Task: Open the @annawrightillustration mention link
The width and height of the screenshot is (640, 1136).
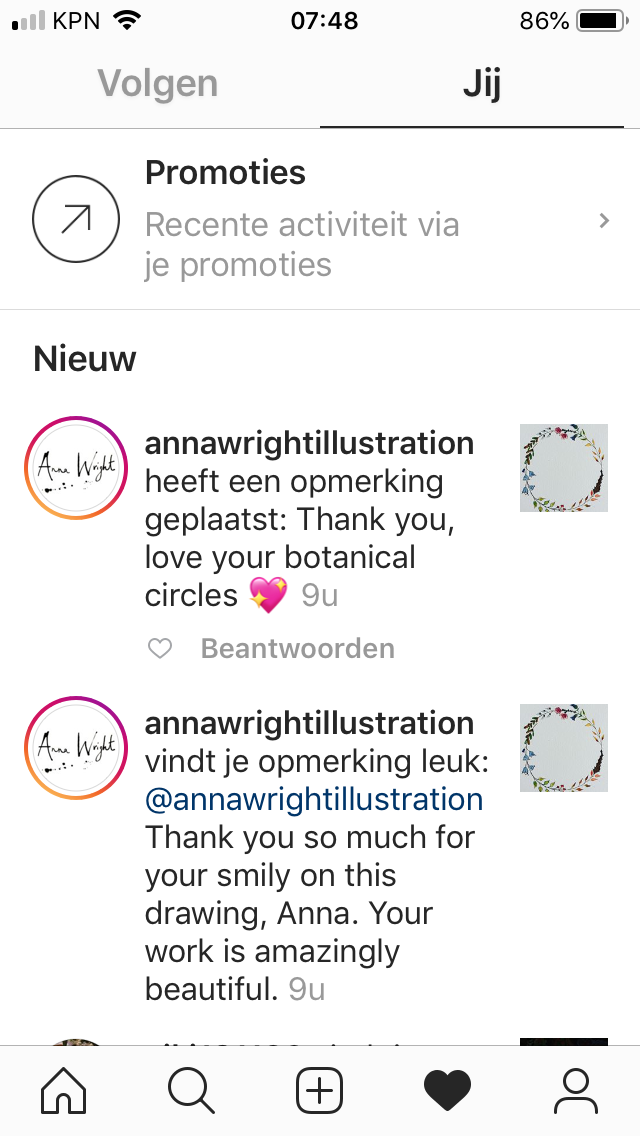Action: (314, 799)
